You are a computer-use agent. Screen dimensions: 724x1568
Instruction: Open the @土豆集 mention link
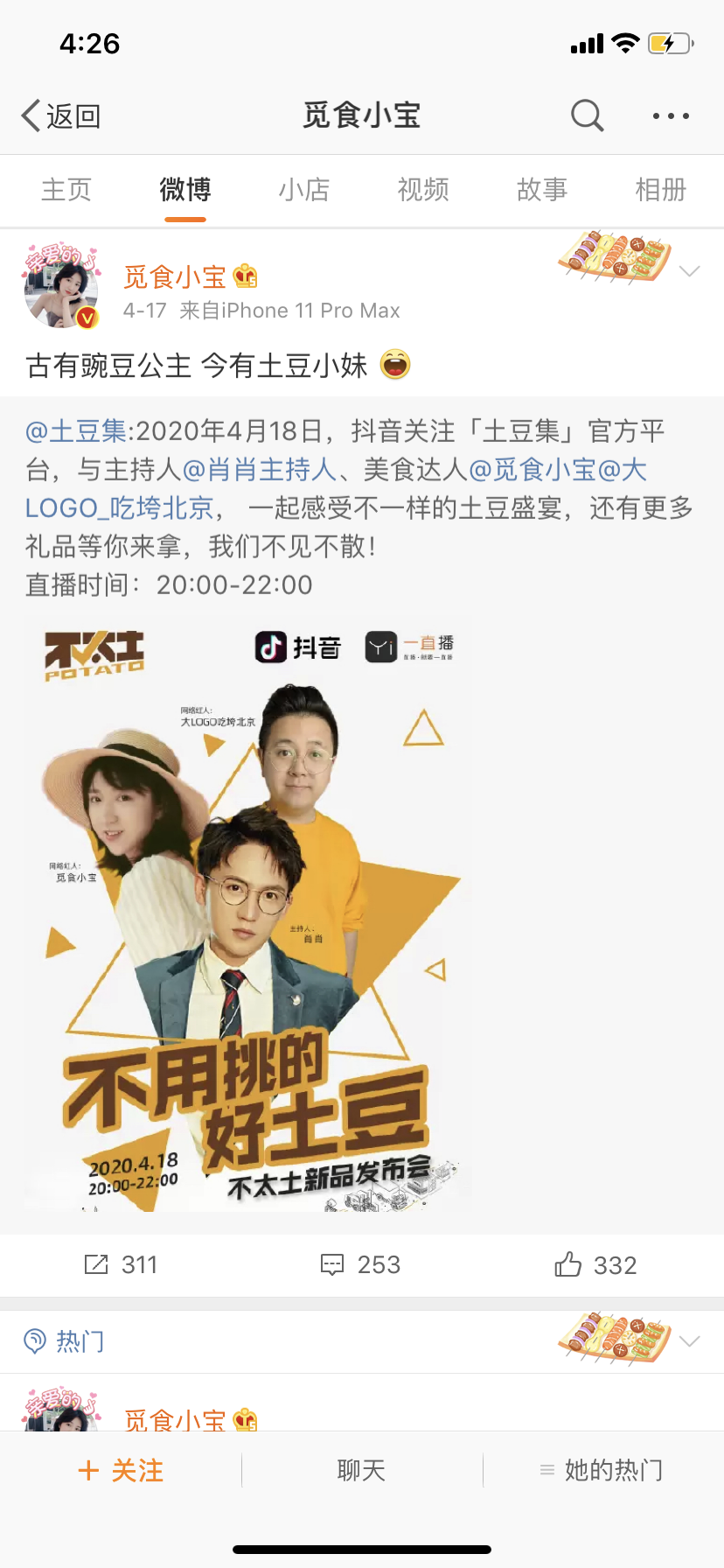(x=77, y=430)
